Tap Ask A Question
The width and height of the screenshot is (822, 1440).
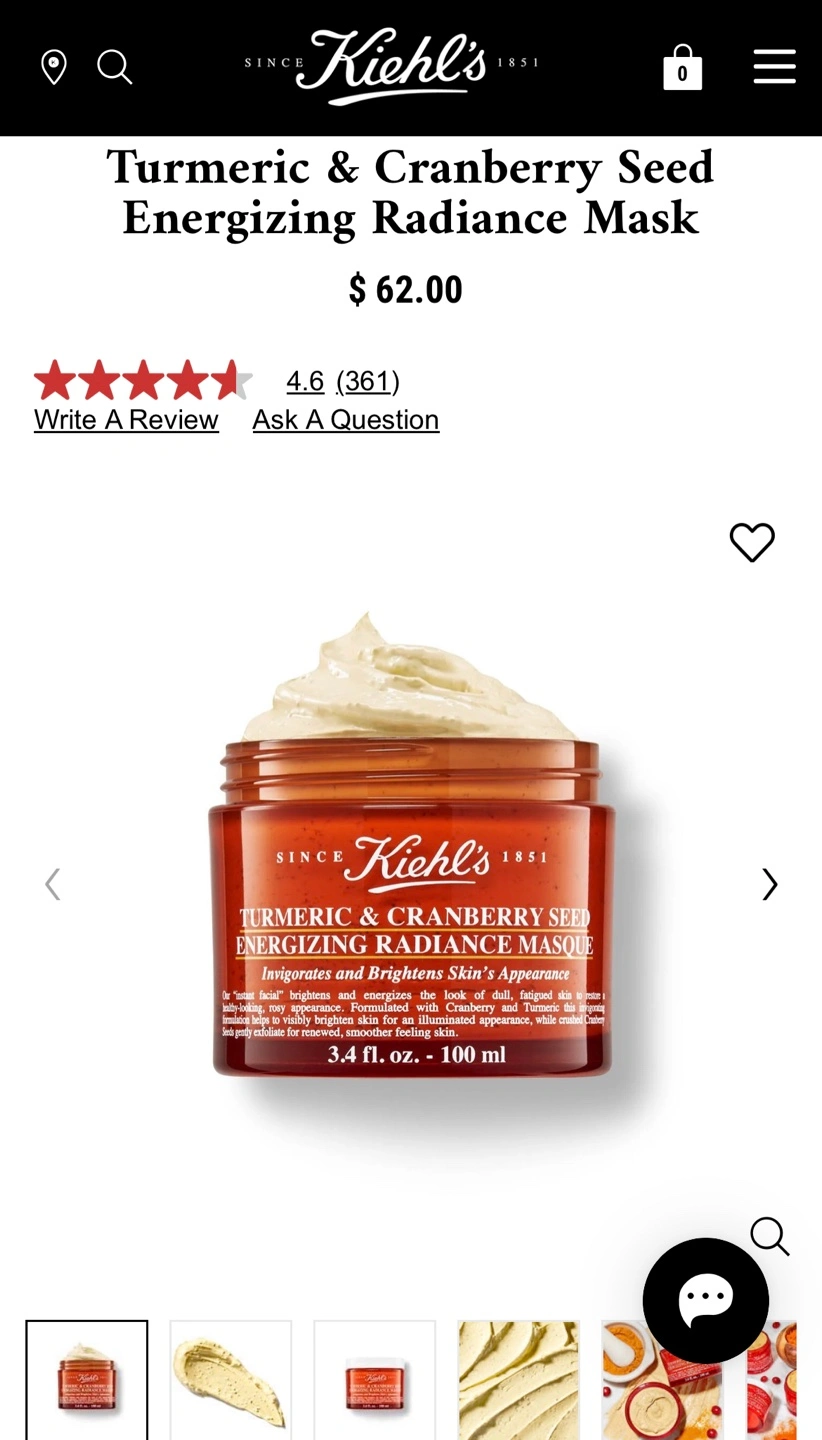point(346,420)
